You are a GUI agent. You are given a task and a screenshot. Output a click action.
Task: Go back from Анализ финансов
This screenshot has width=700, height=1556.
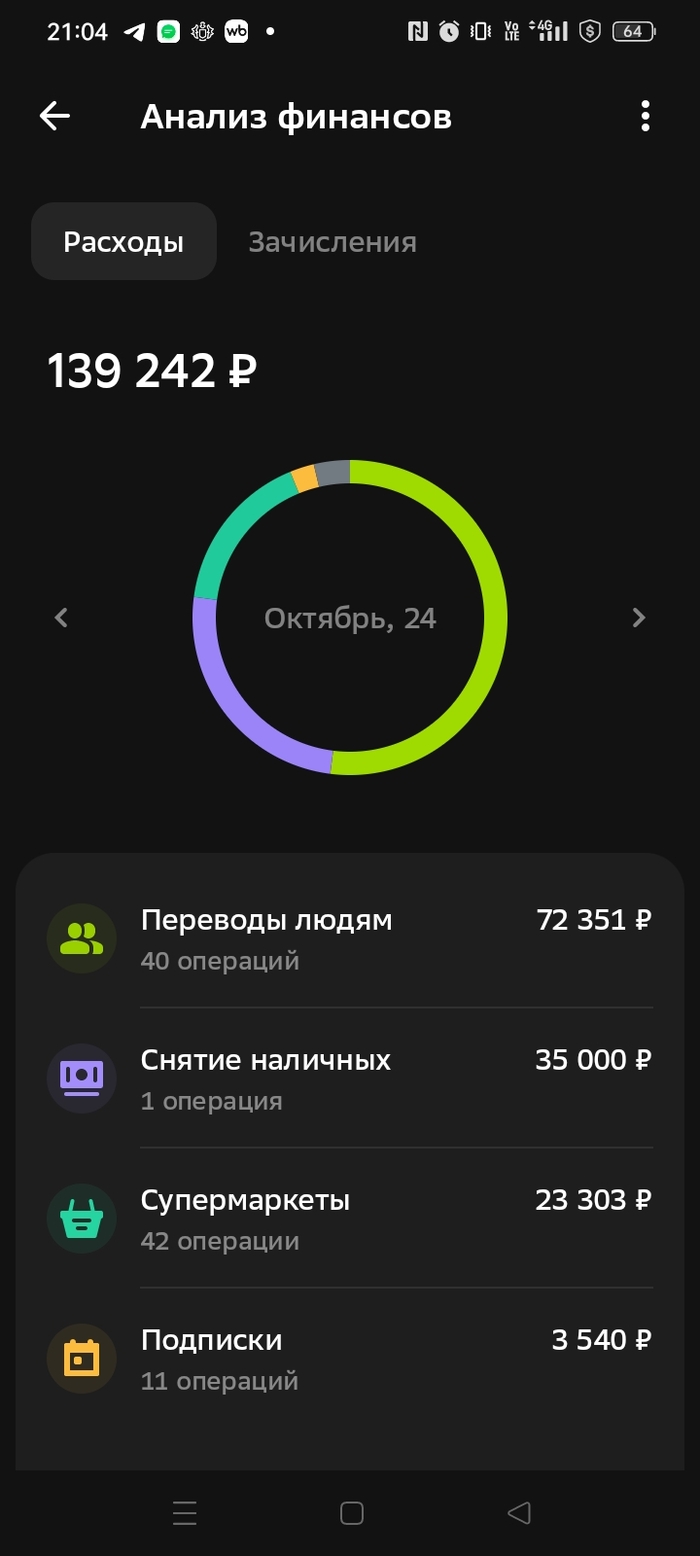55,116
